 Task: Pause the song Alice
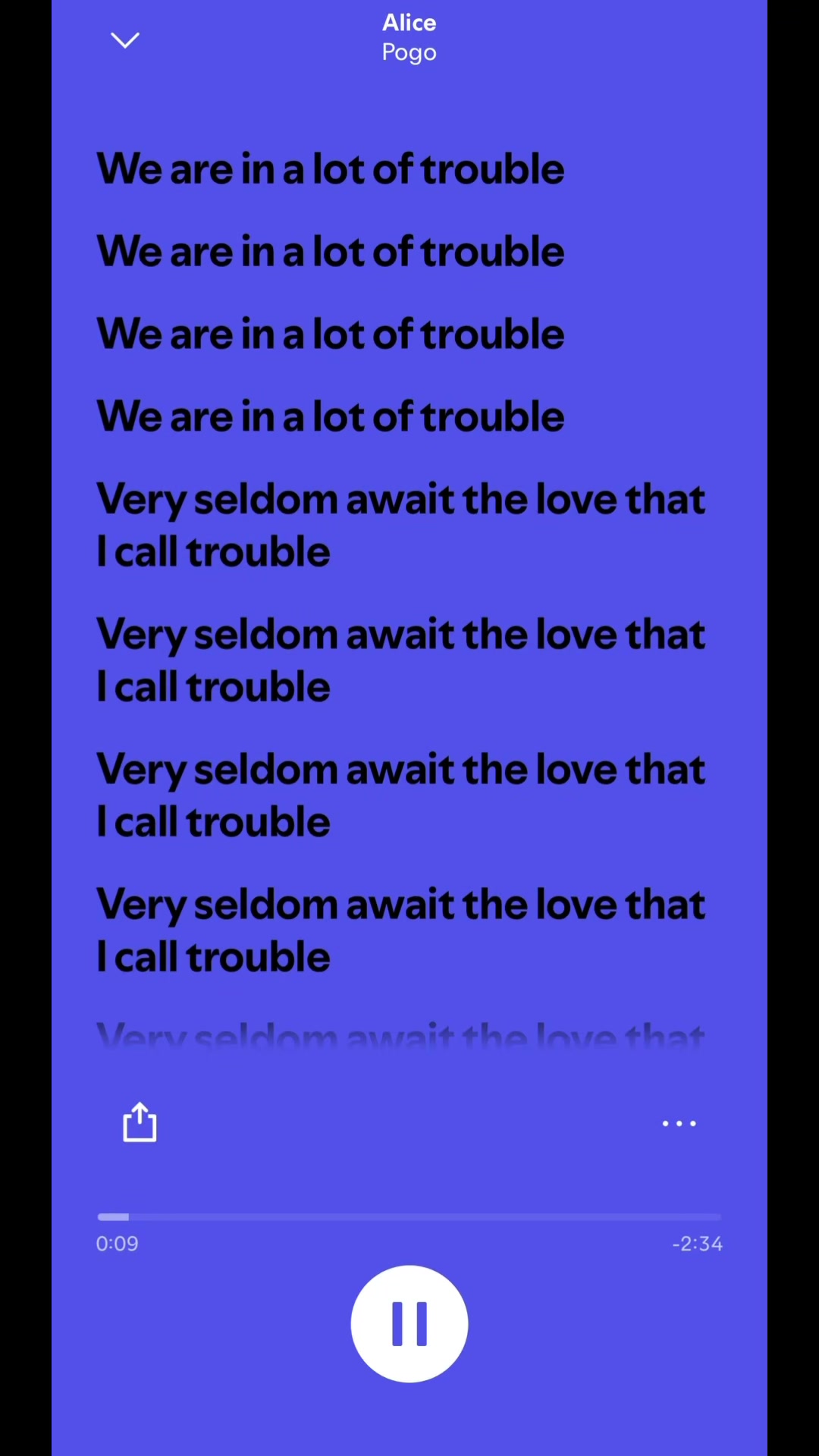tap(409, 1323)
